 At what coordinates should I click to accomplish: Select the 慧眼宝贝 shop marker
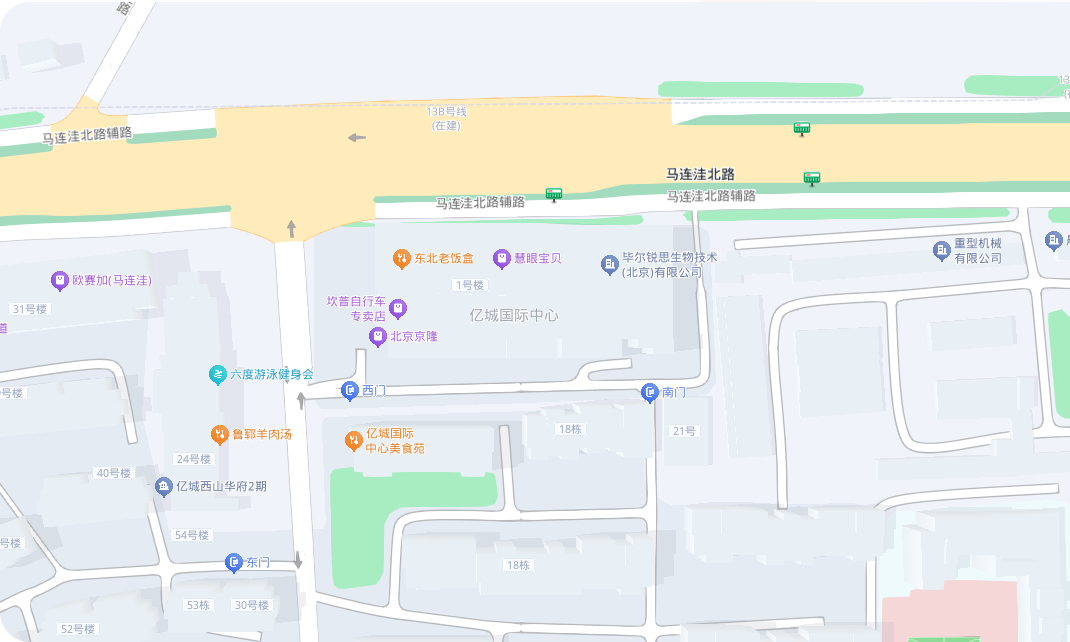click(502, 259)
